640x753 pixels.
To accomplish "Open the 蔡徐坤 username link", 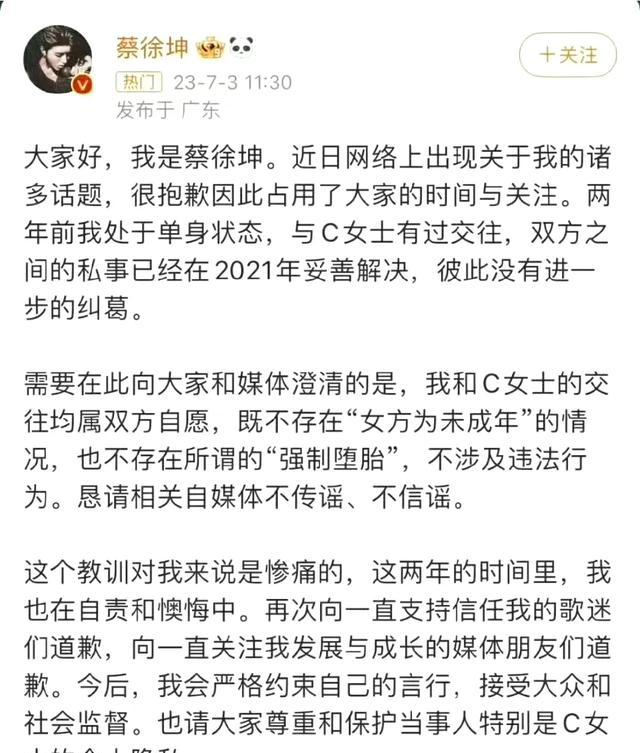I will (151, 47).
